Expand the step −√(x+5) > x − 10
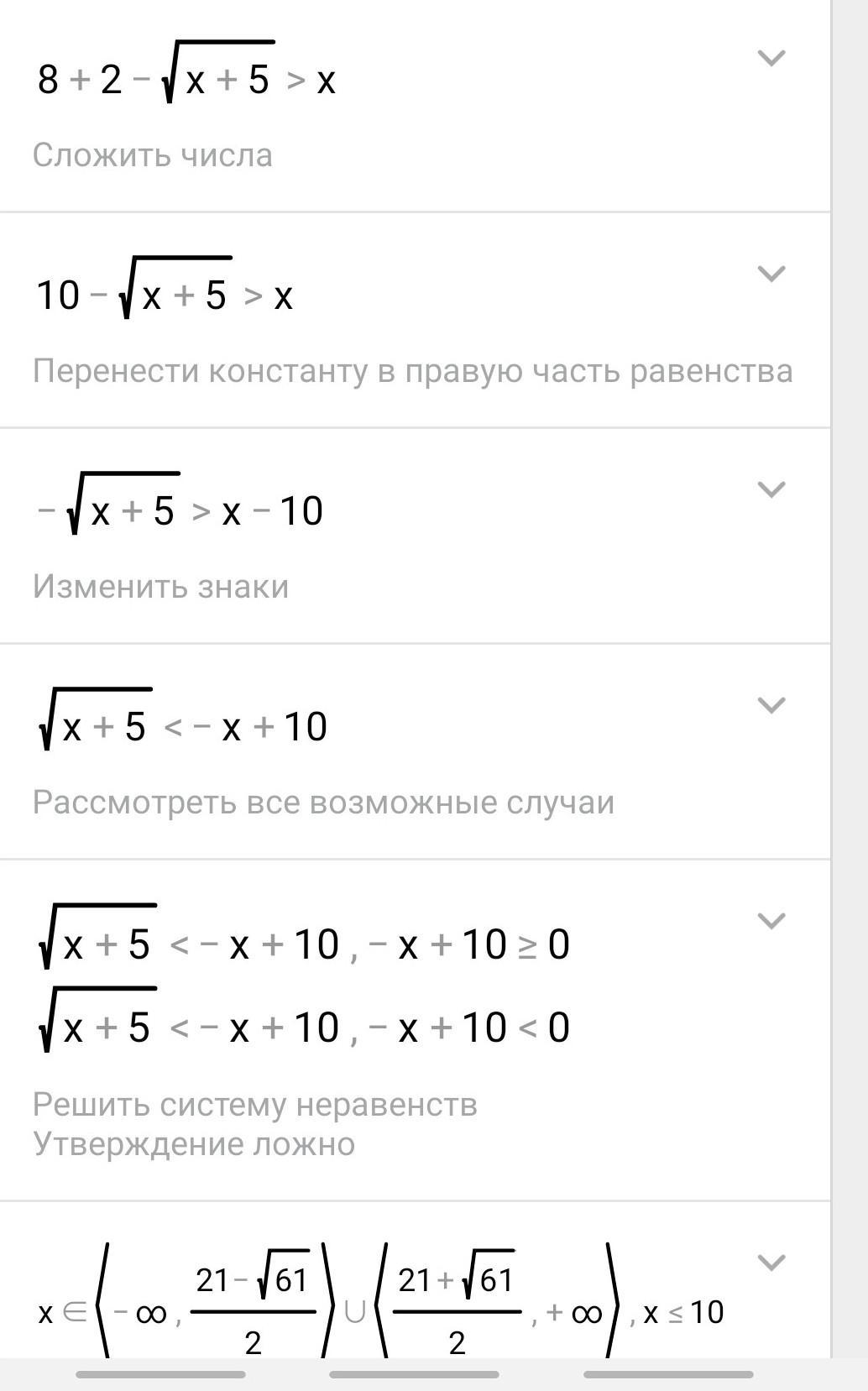The width and height of the screenshot is (868, 1391). pyautogui.click(x=771, y=489)
